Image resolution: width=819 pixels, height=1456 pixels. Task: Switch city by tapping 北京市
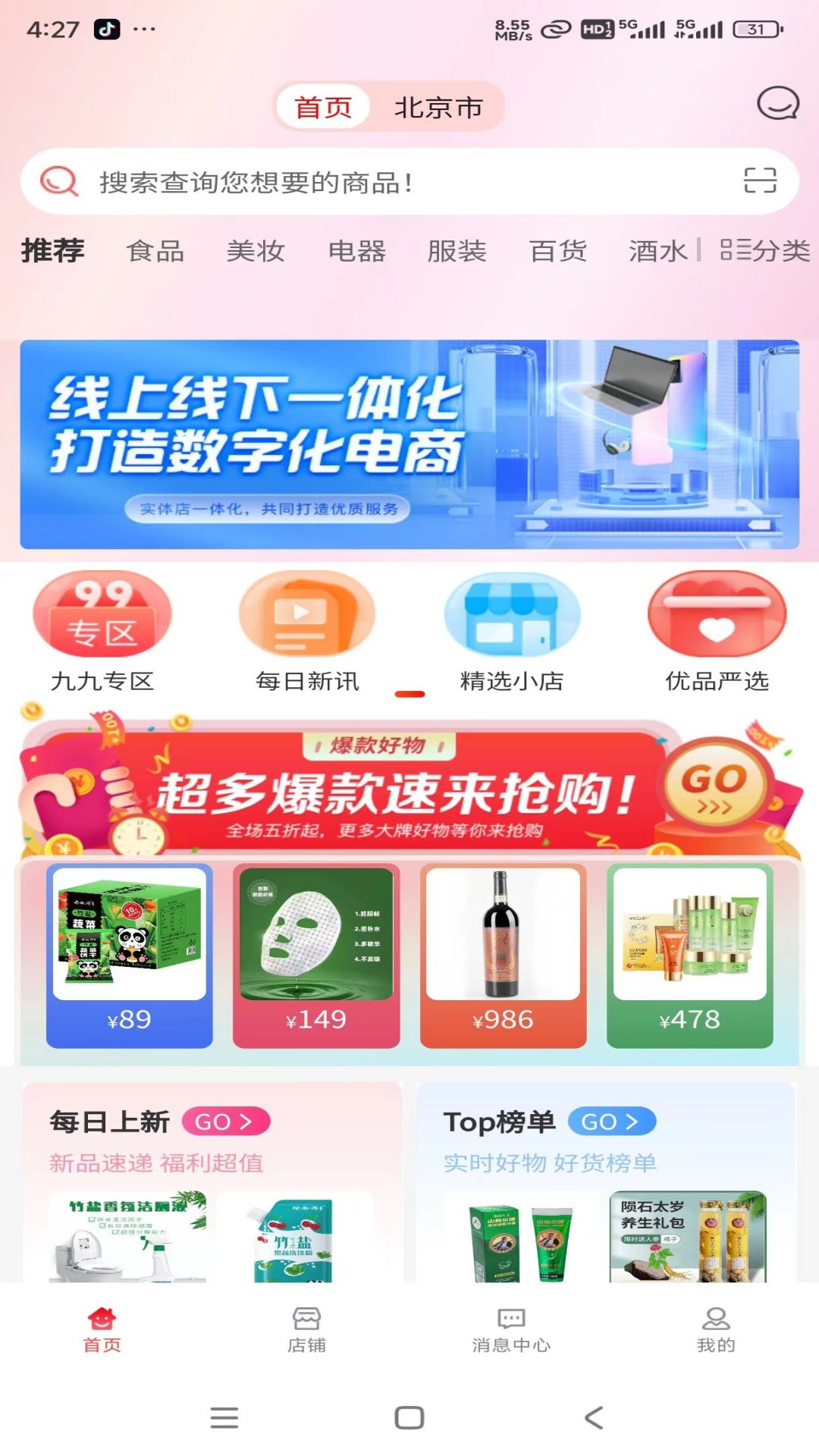point(438,107)
